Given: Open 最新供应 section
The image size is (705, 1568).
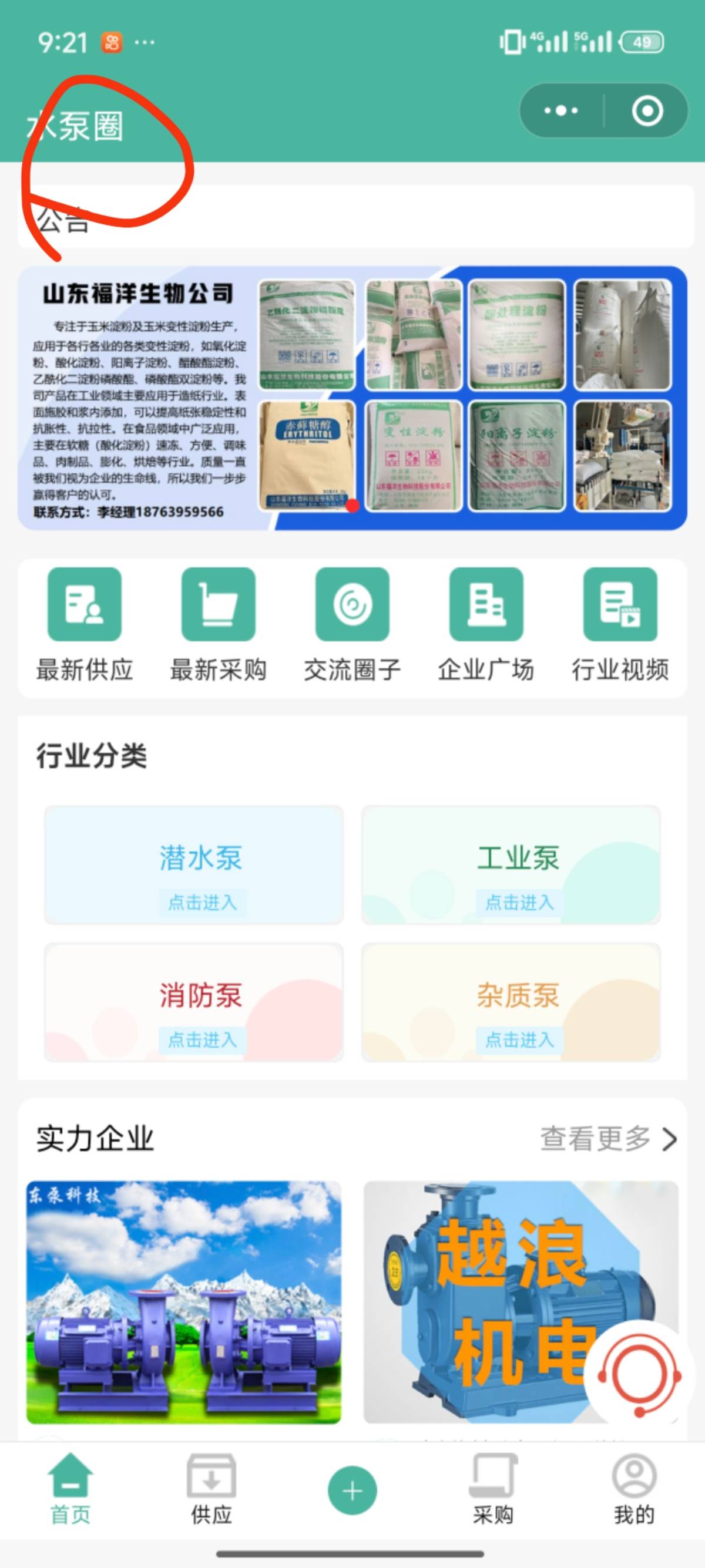Looking at the screenshot, I should click(x=85, y=625).
